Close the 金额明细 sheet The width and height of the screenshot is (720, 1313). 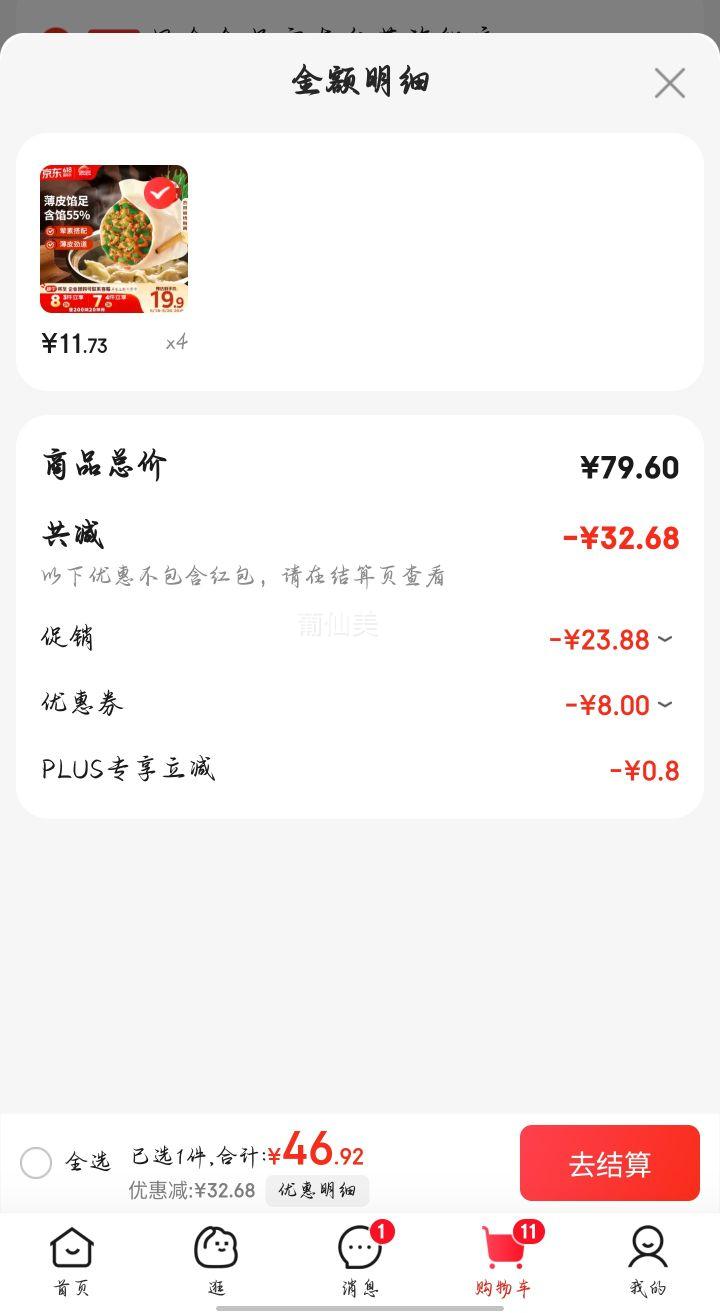tap(669, 83)
